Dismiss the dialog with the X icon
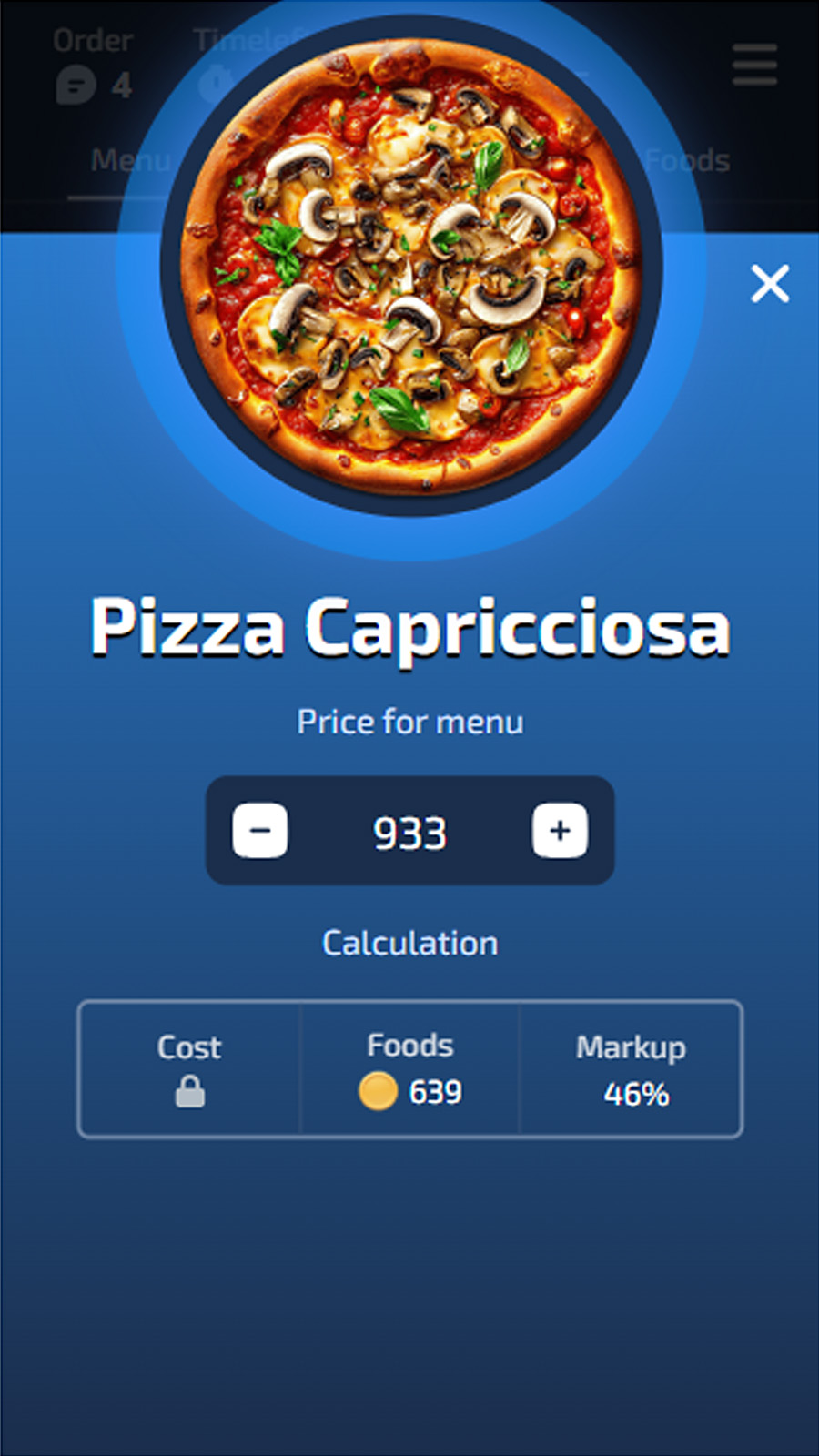Screen dimensions: 819x1456 770,284
